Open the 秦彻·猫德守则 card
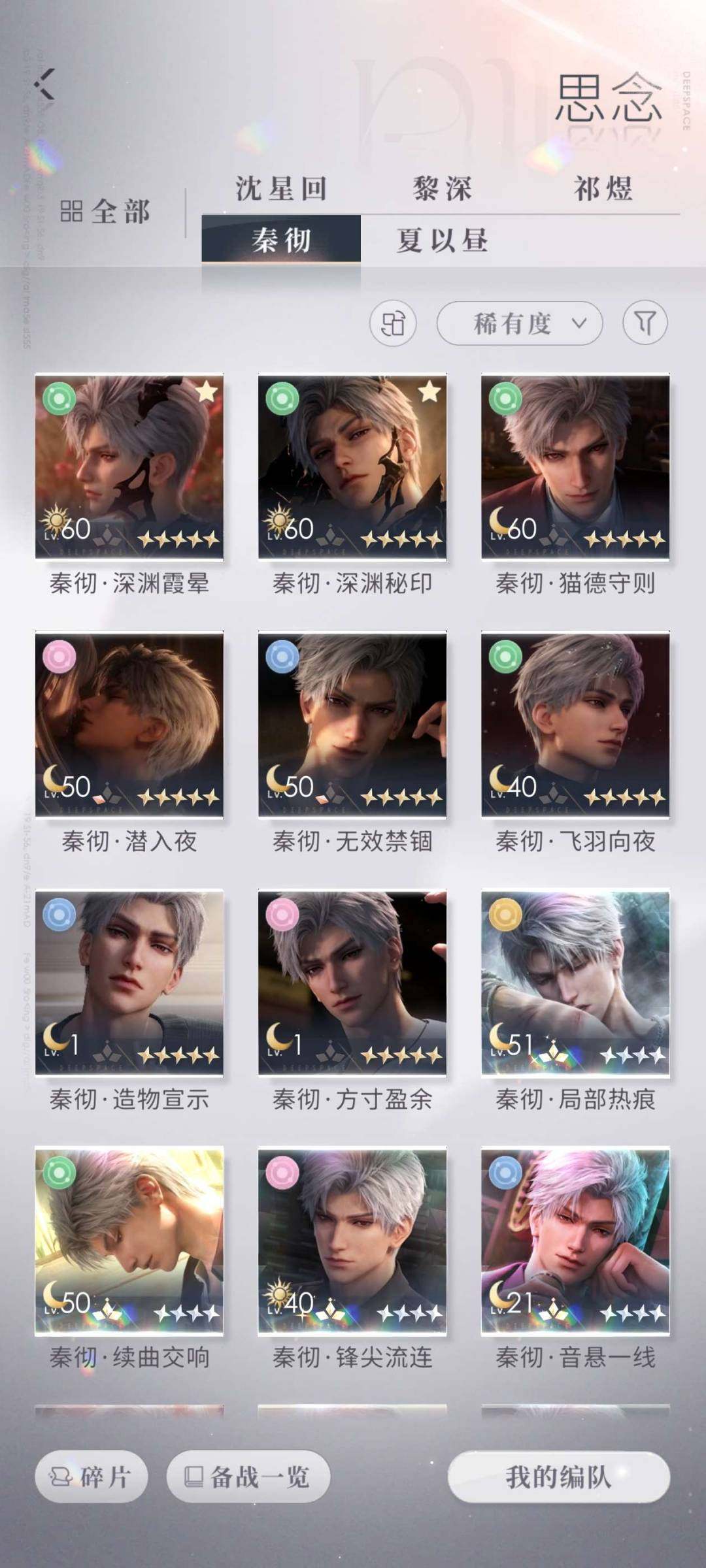The width and height of the screenshot is (706, 1568). tap(575, 467)
